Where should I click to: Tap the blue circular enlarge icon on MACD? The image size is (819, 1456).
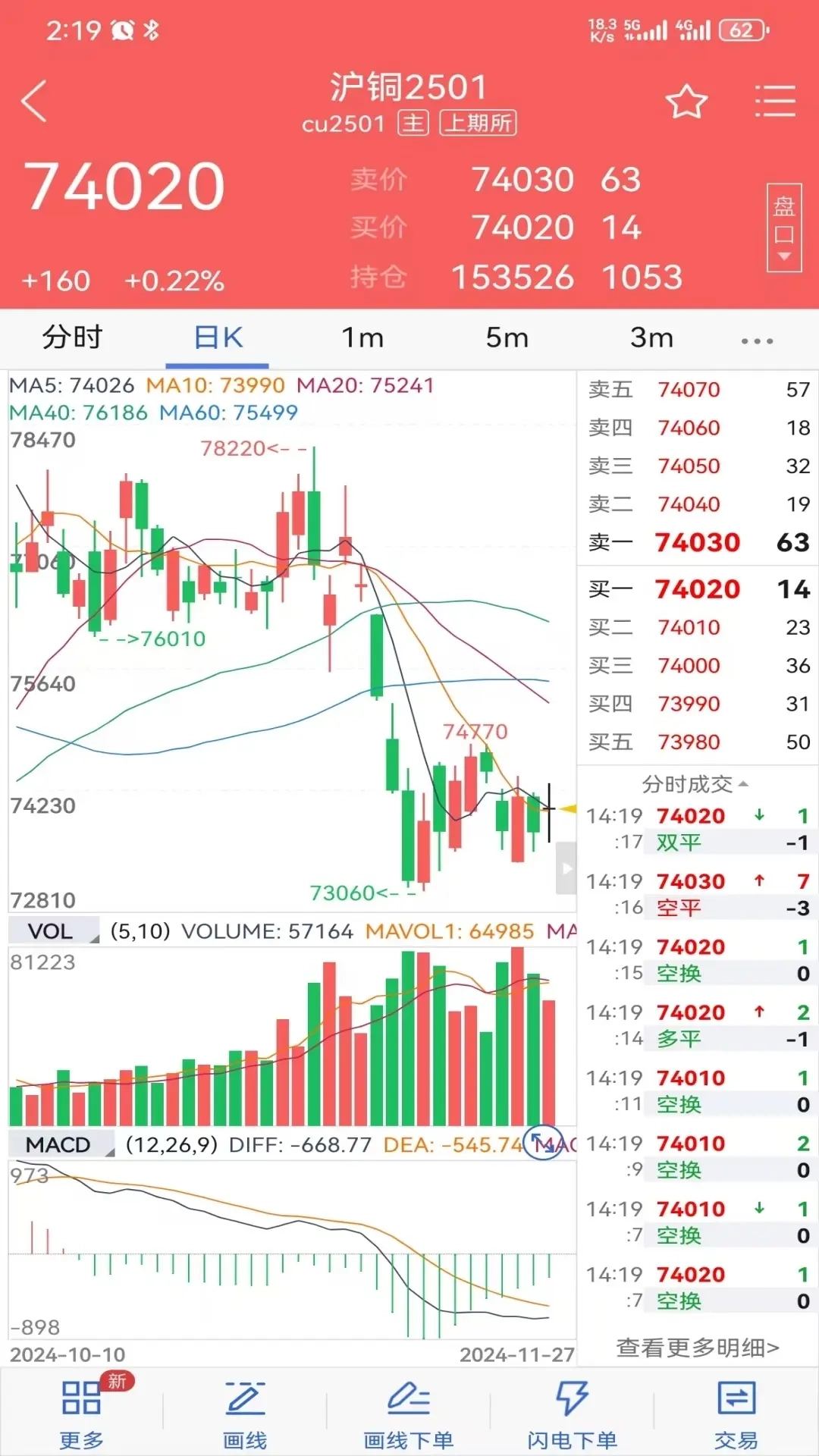(x=543, y=1141)
